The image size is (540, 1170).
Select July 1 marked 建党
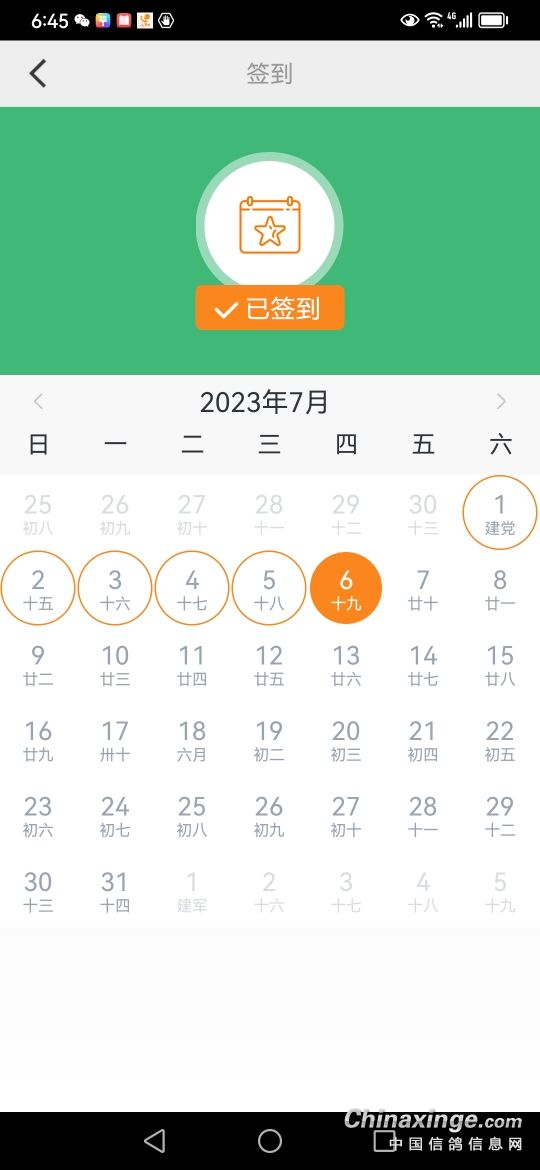pyautogui.click(x=500, y=513)
